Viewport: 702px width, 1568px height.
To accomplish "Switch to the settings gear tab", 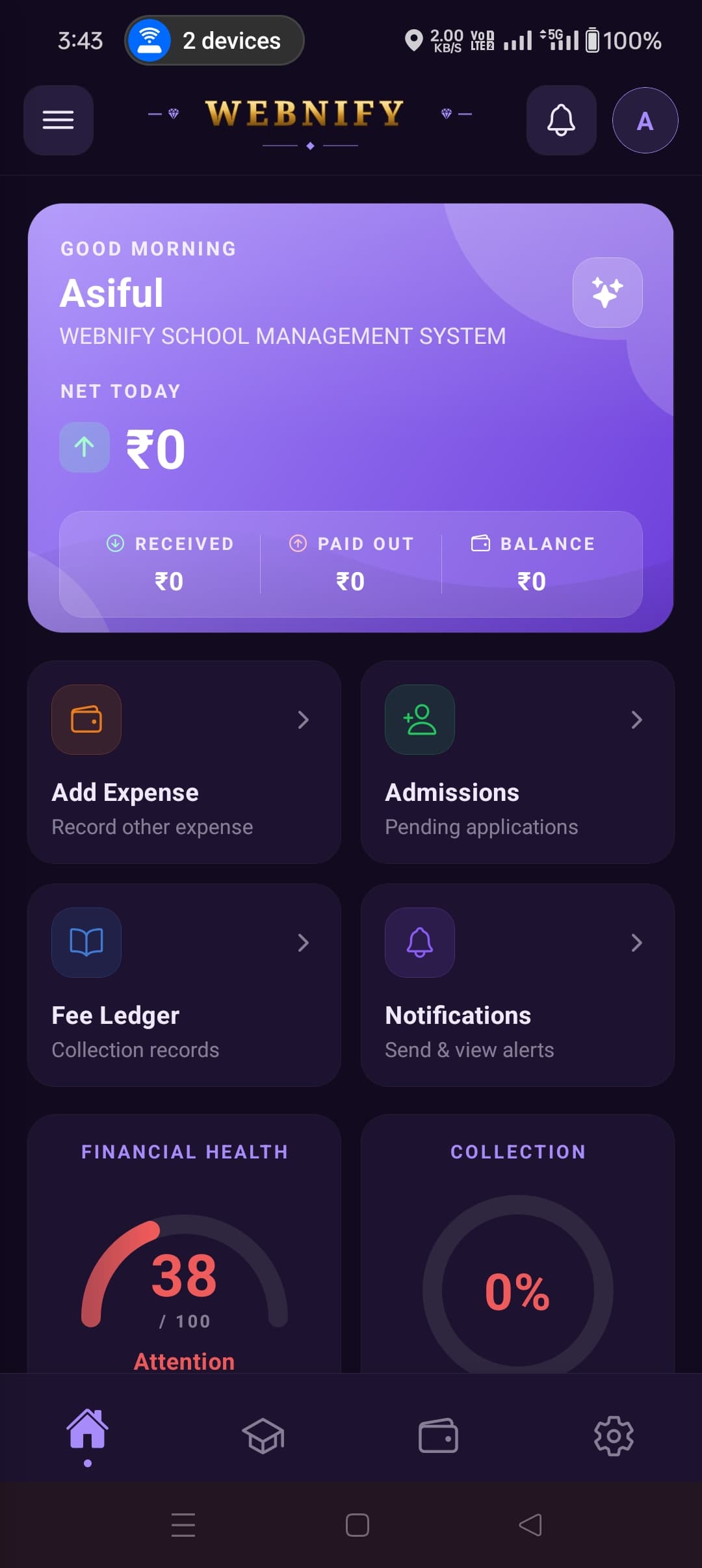I will point(614,1435).
